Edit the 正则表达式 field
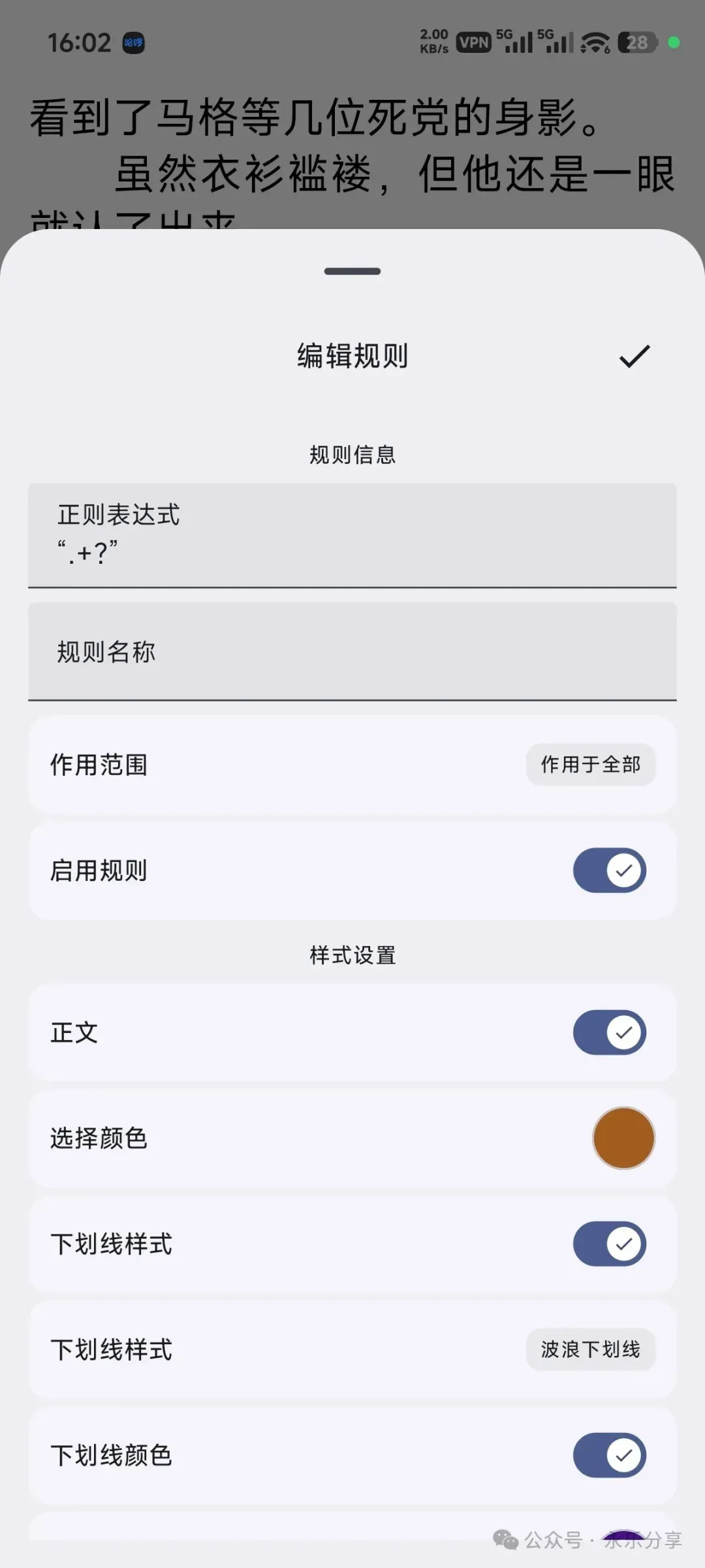Screen dimensions: 705x1568 click(352, 535)
